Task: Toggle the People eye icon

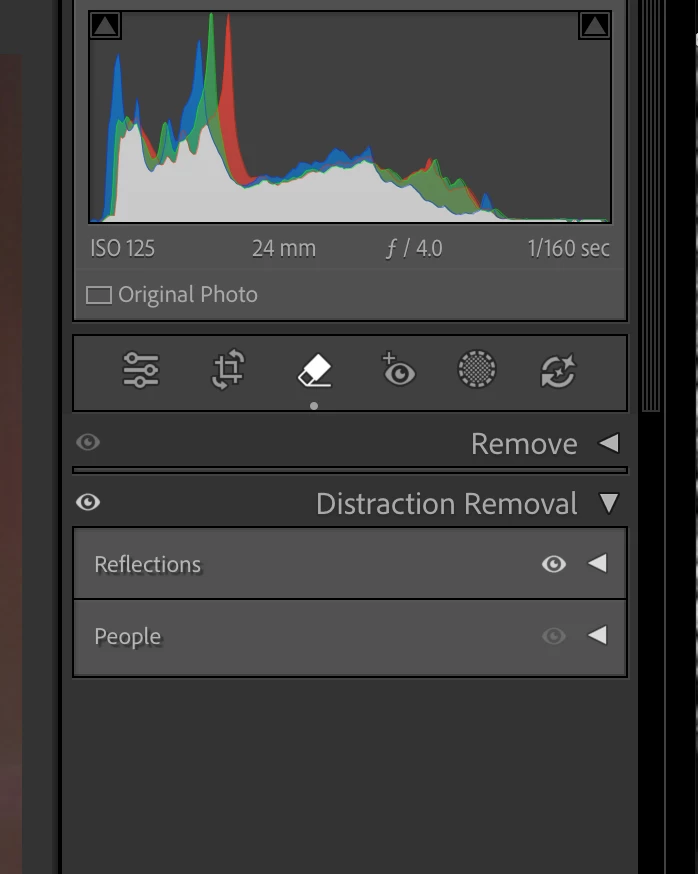Action: [553, 636]
